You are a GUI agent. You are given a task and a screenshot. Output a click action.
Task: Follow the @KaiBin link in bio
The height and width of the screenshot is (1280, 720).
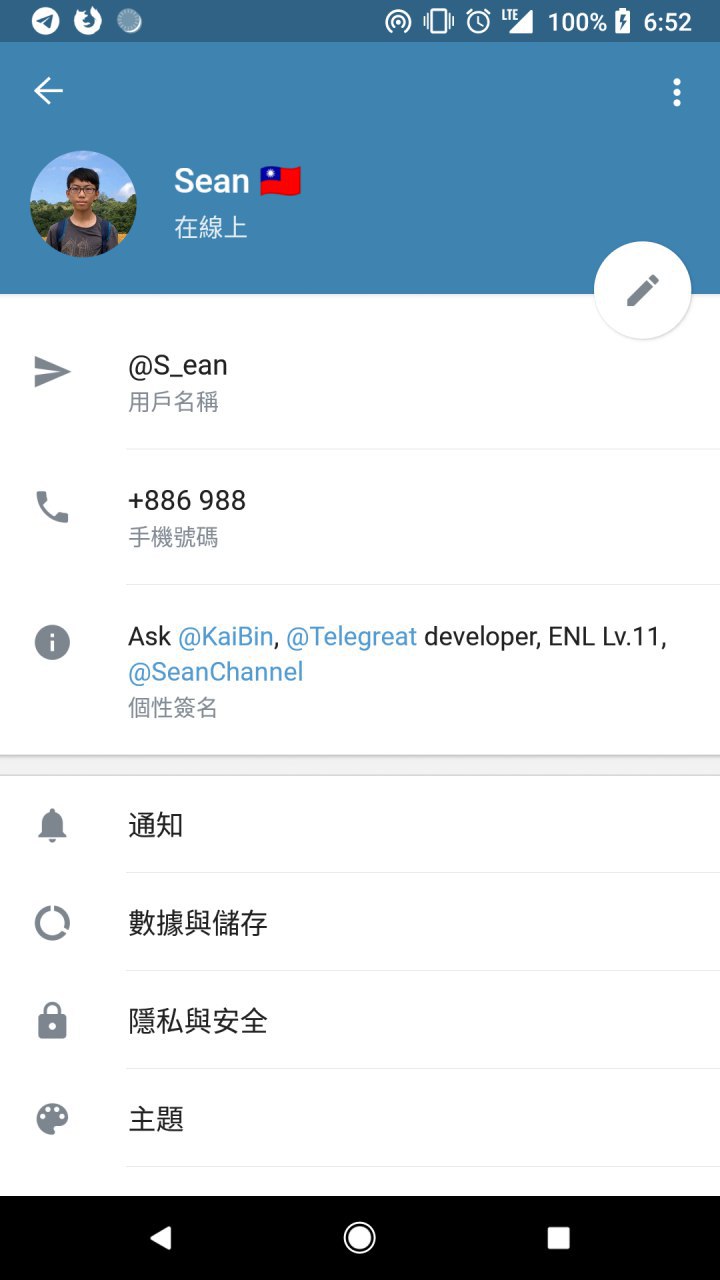225,637
